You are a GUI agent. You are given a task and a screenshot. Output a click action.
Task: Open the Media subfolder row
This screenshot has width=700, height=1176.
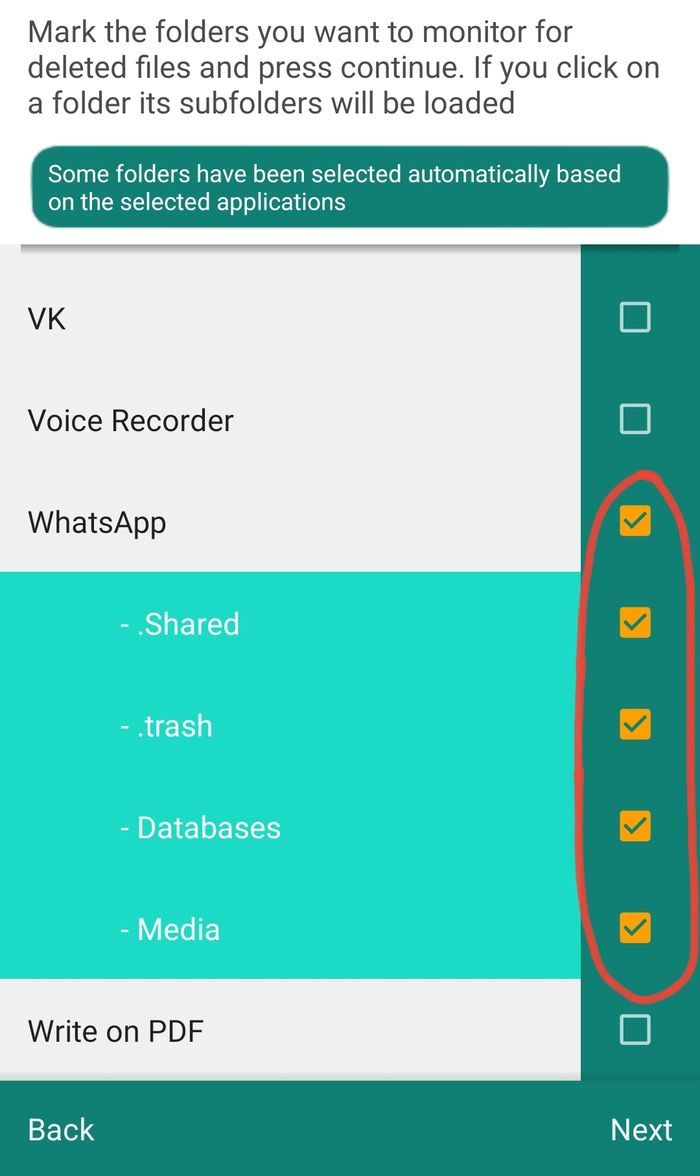pos(290,928)
